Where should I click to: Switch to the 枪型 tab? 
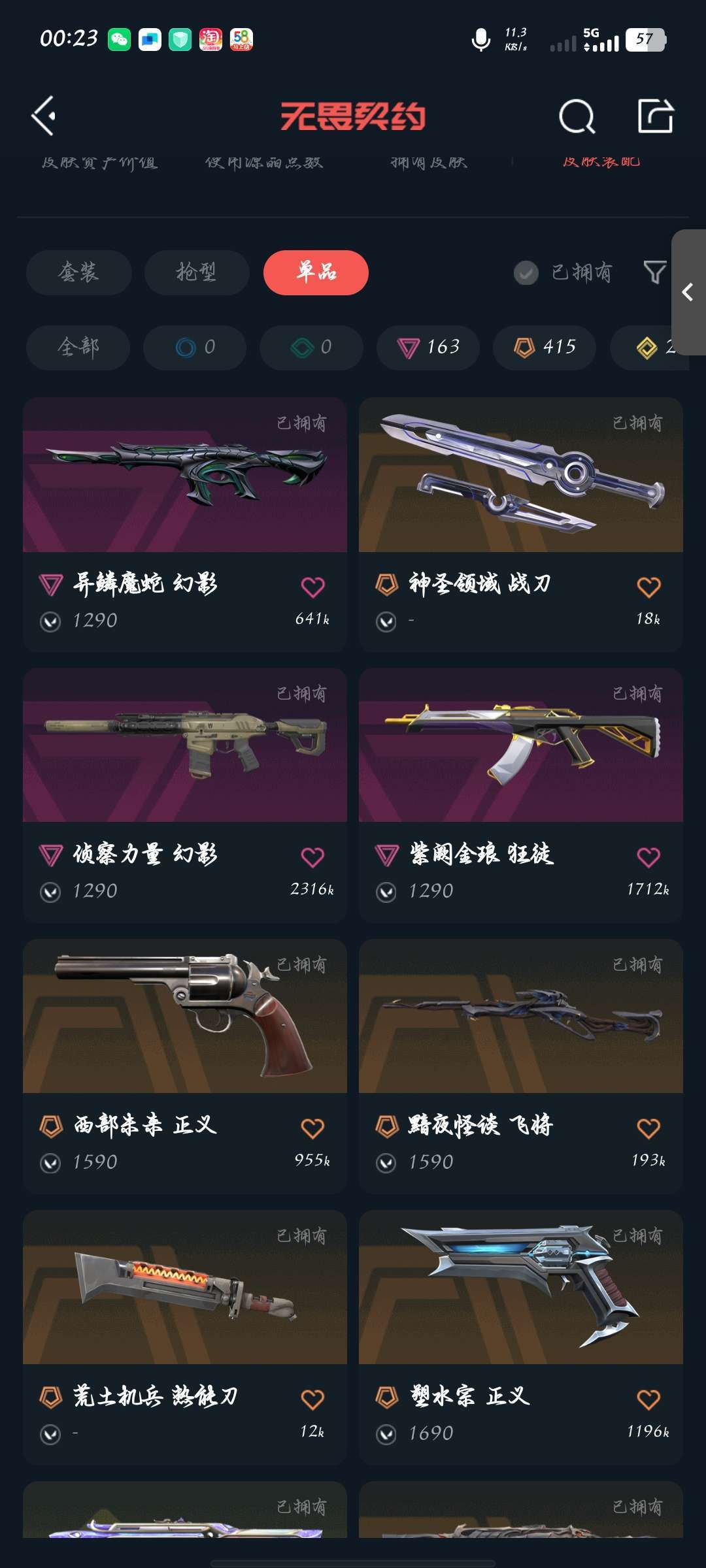(x=196, y=272)
